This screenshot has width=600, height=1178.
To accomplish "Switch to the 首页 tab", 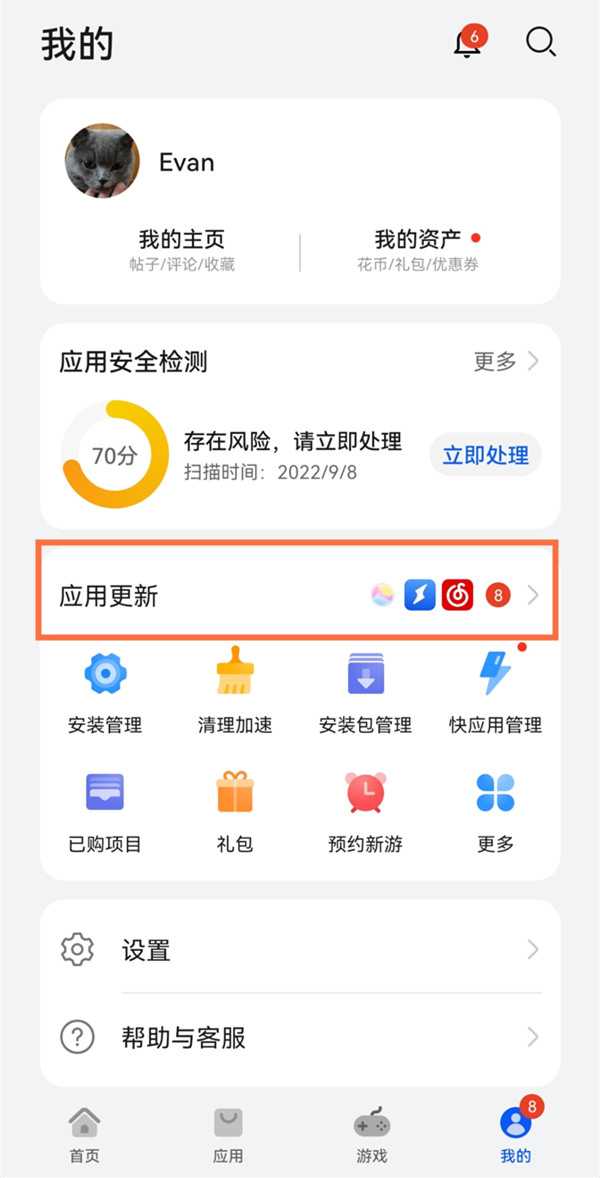I will point(84,1135).
